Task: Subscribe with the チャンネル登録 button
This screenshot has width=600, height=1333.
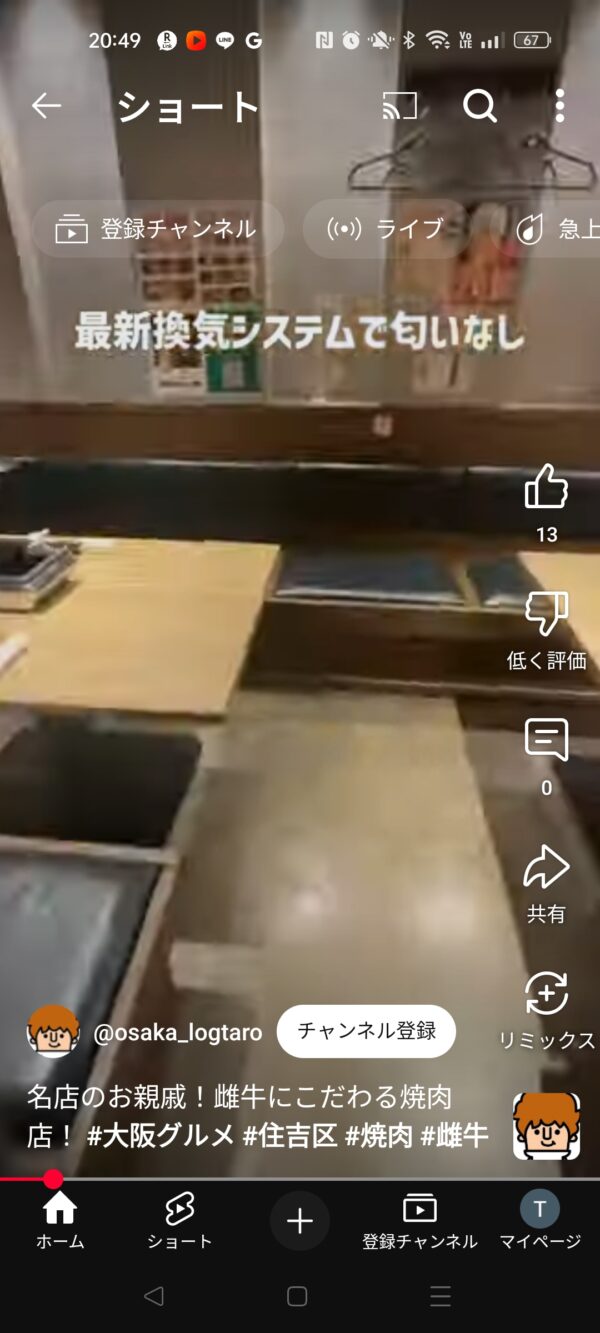Action: pos(366,1031)
